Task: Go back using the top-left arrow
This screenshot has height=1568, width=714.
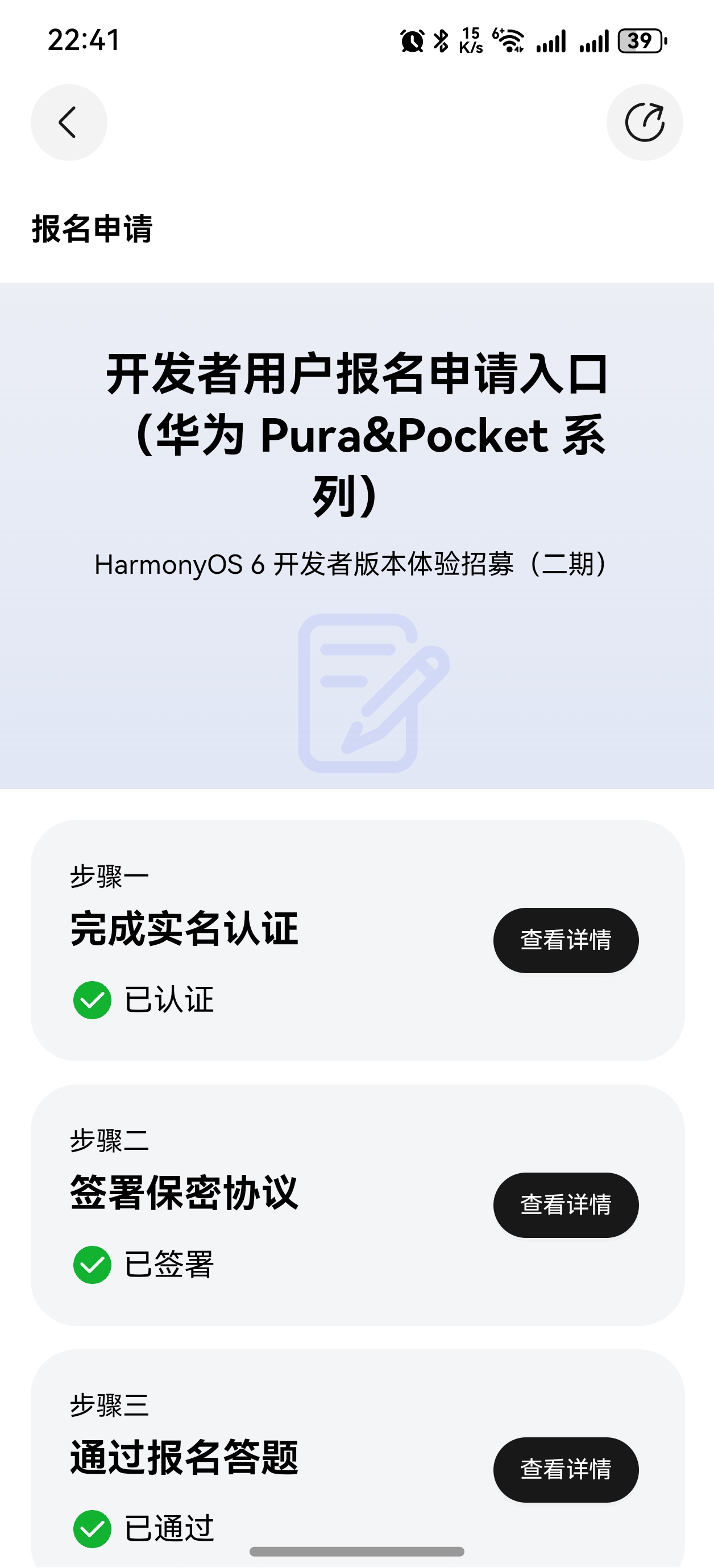Action: coord(69,122)
